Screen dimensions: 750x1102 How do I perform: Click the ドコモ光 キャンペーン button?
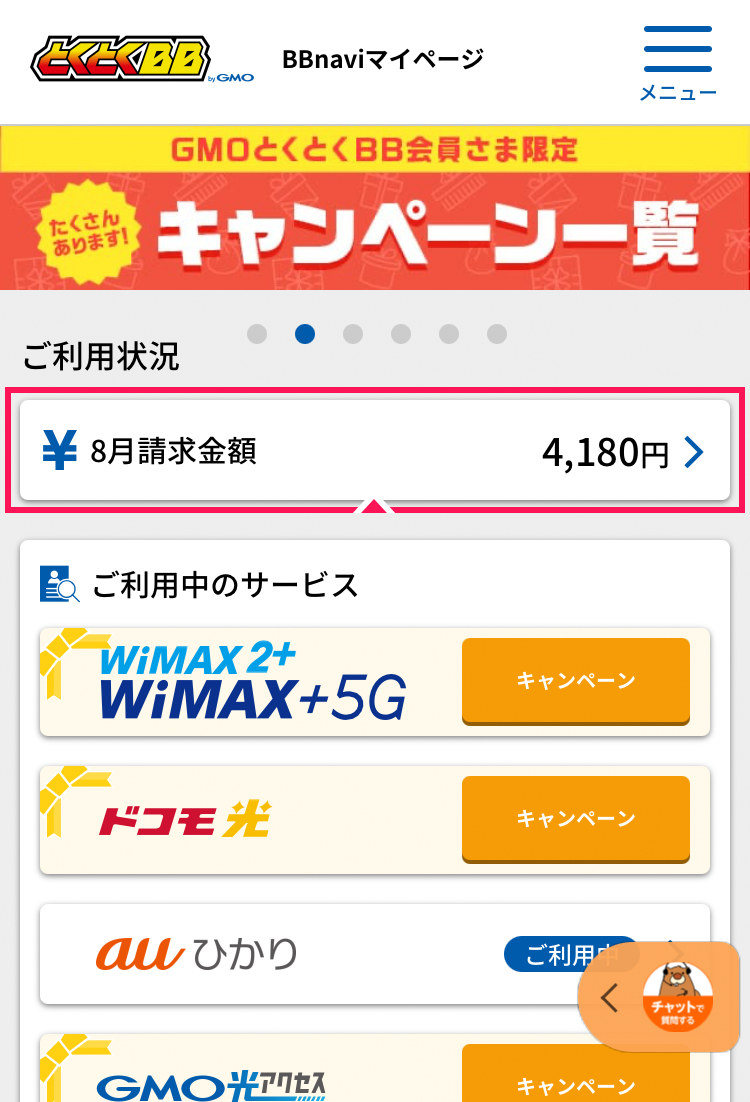(x=575, y=820)
